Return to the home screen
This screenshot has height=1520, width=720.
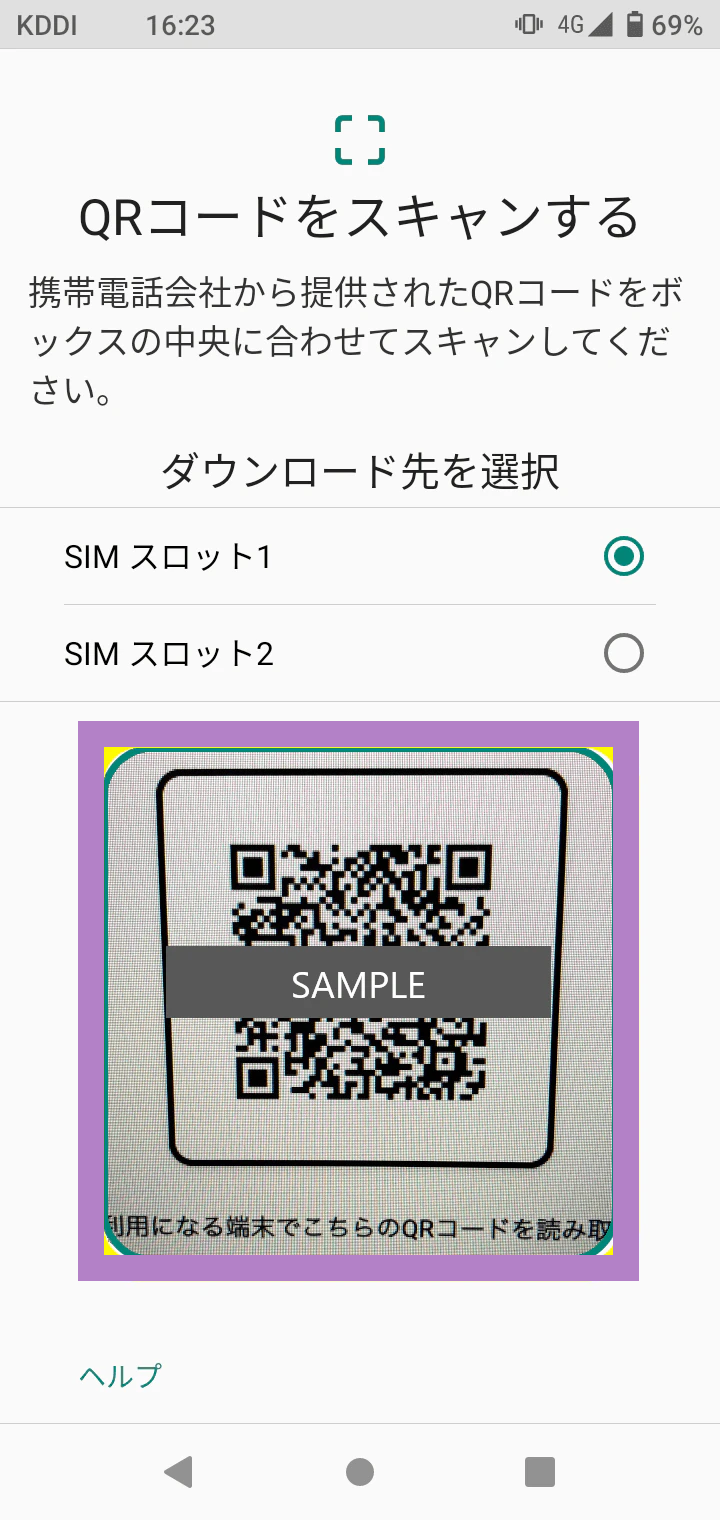click(x=360, y=1471)
